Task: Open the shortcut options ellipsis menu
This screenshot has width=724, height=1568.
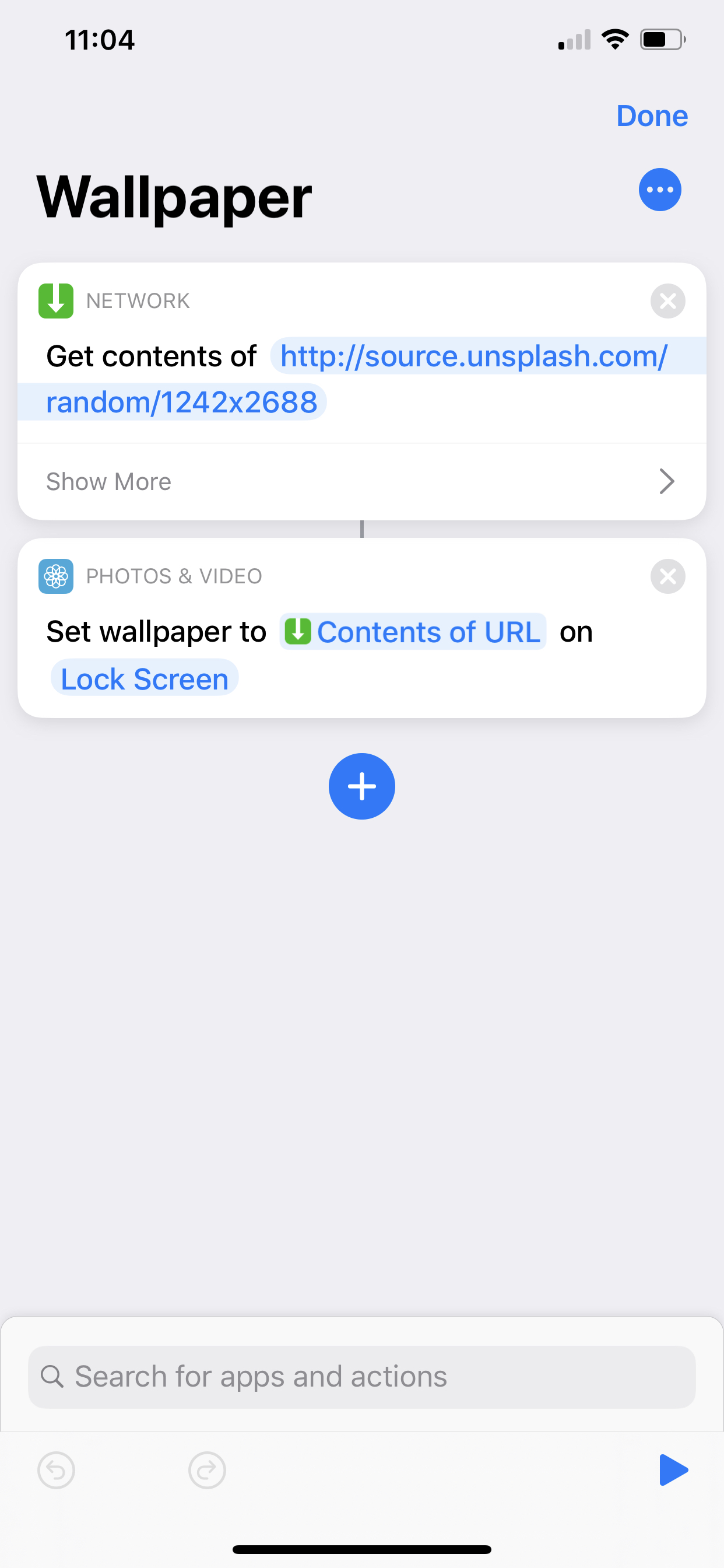Action: pyautogui.click(x=659, y=190)
